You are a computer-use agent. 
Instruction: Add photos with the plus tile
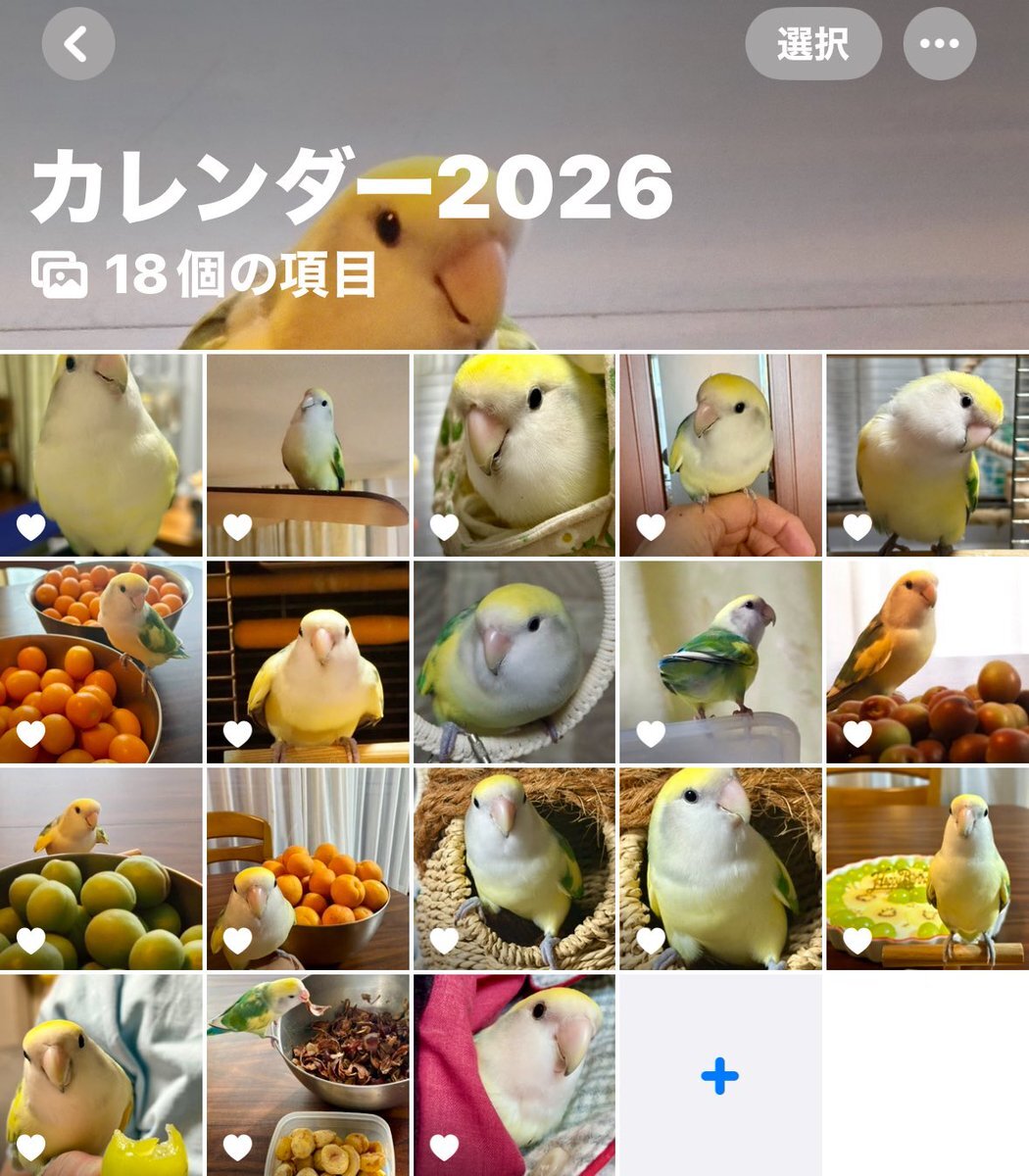coord(719,1075)
